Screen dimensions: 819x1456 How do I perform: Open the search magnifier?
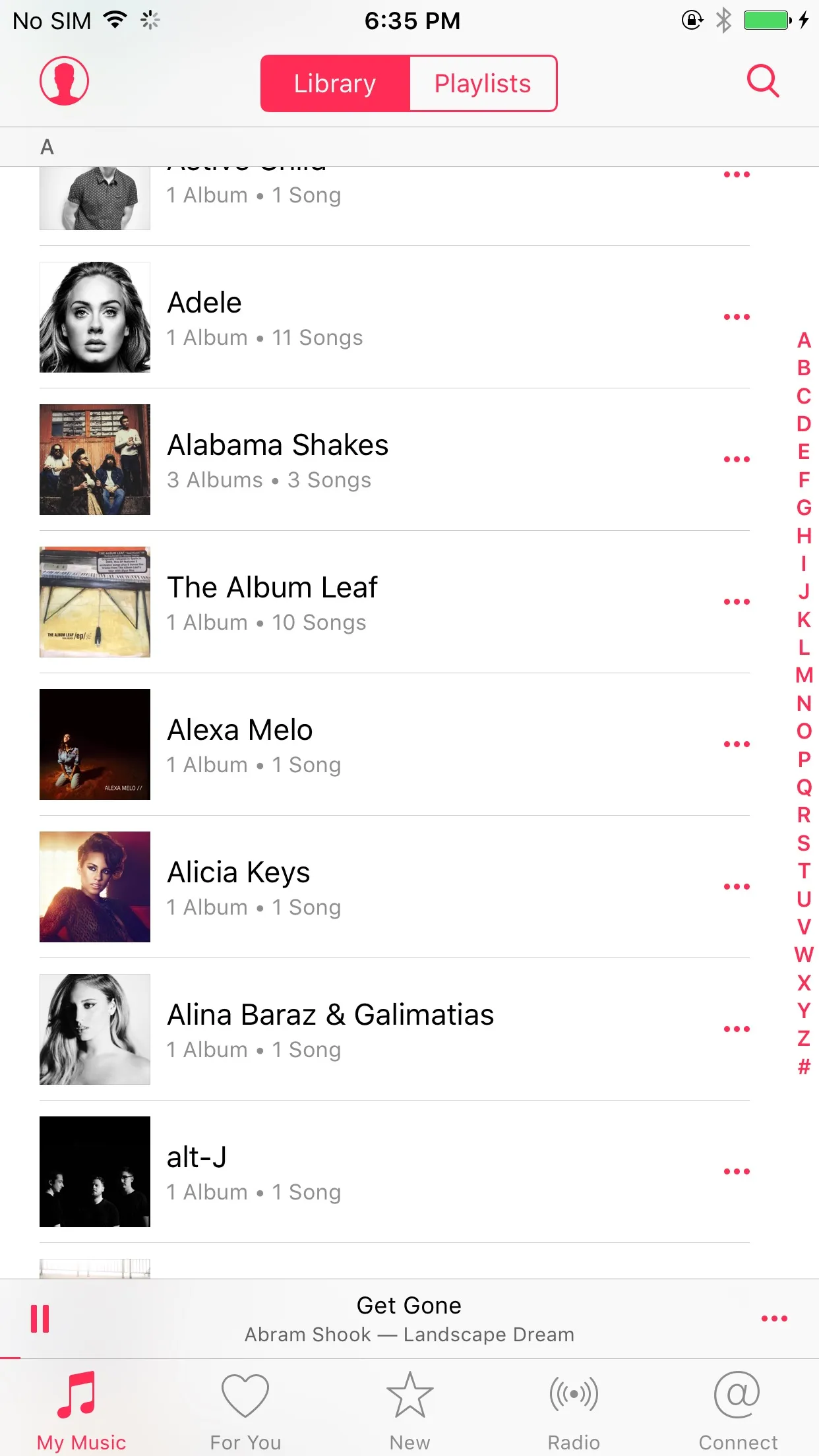pyautogui.click(x=763, y=81)
